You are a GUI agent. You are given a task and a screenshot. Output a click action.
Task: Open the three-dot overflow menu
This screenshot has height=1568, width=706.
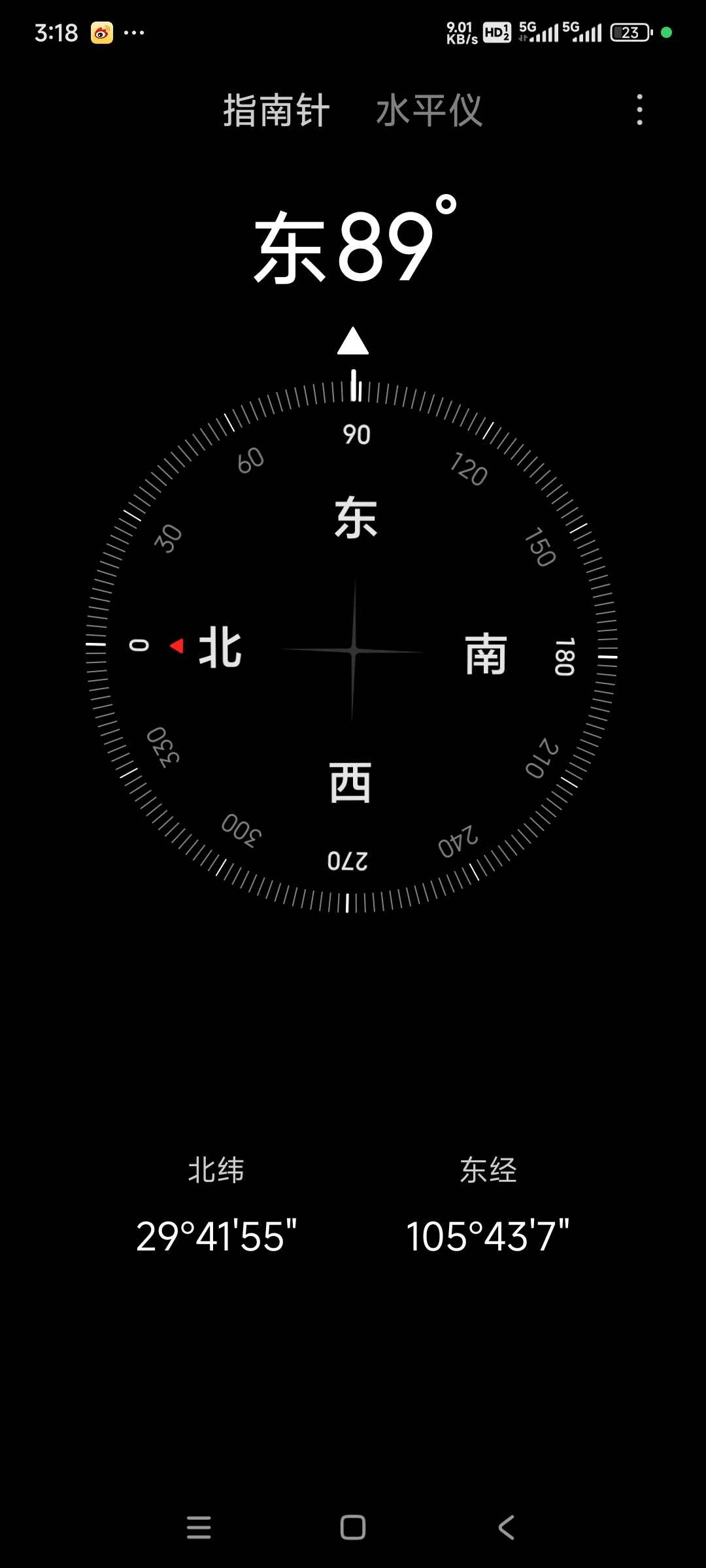[639, 110]
